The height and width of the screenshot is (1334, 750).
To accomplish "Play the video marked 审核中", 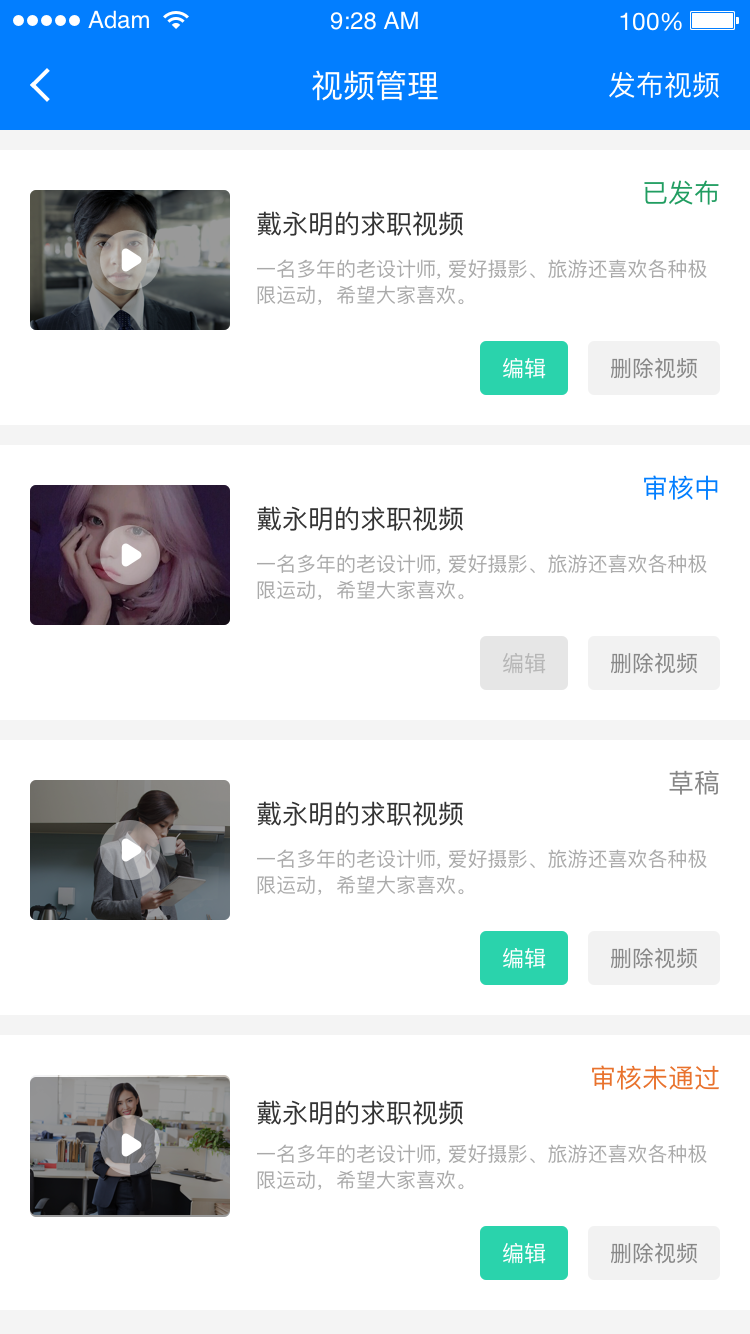I will click(130, 555).
